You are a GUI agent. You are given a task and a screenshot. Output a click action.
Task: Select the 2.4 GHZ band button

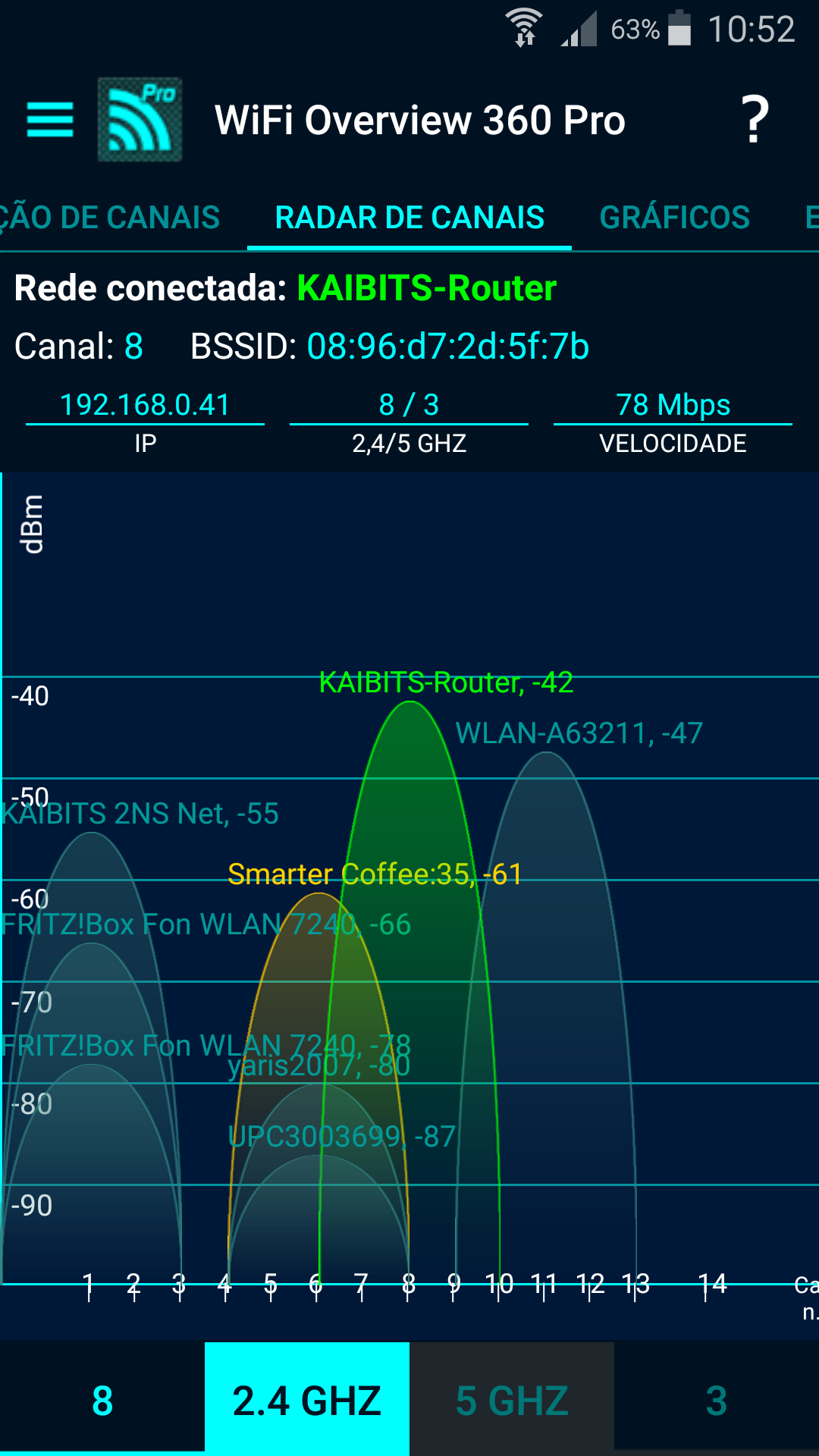pos(307,1400)
